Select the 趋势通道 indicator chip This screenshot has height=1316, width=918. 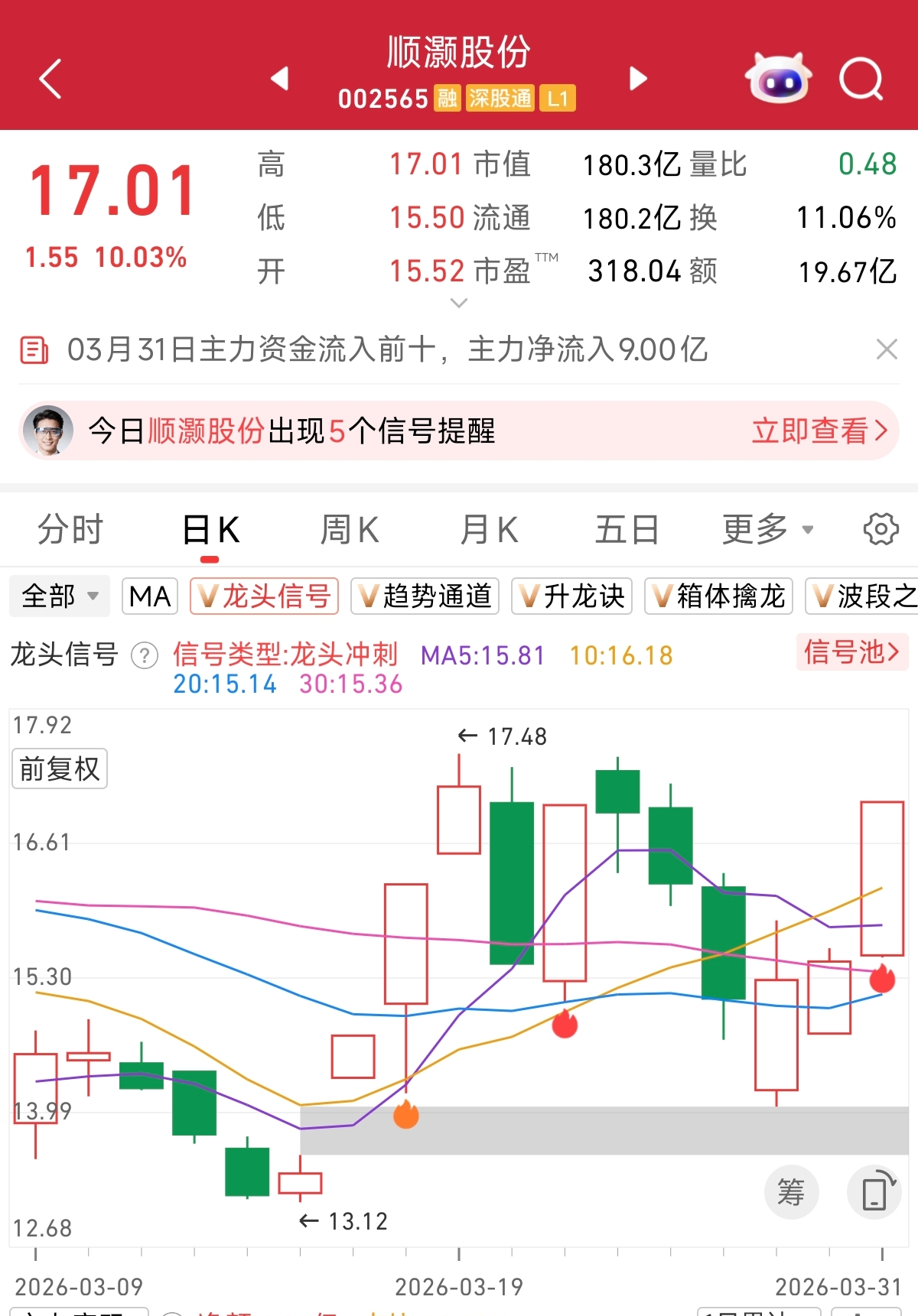pos(425,596)
